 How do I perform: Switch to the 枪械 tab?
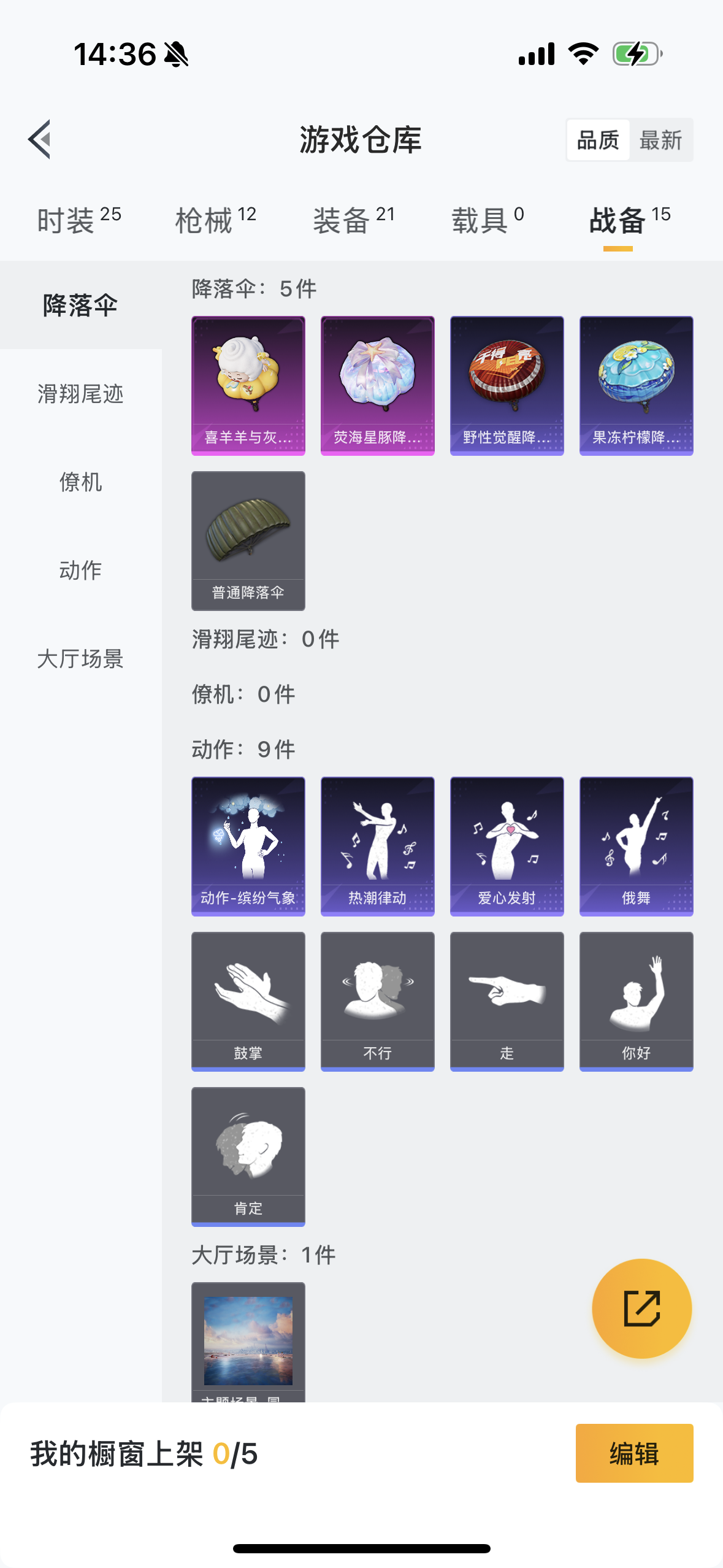pyautogui.click(x=216, y=220)
